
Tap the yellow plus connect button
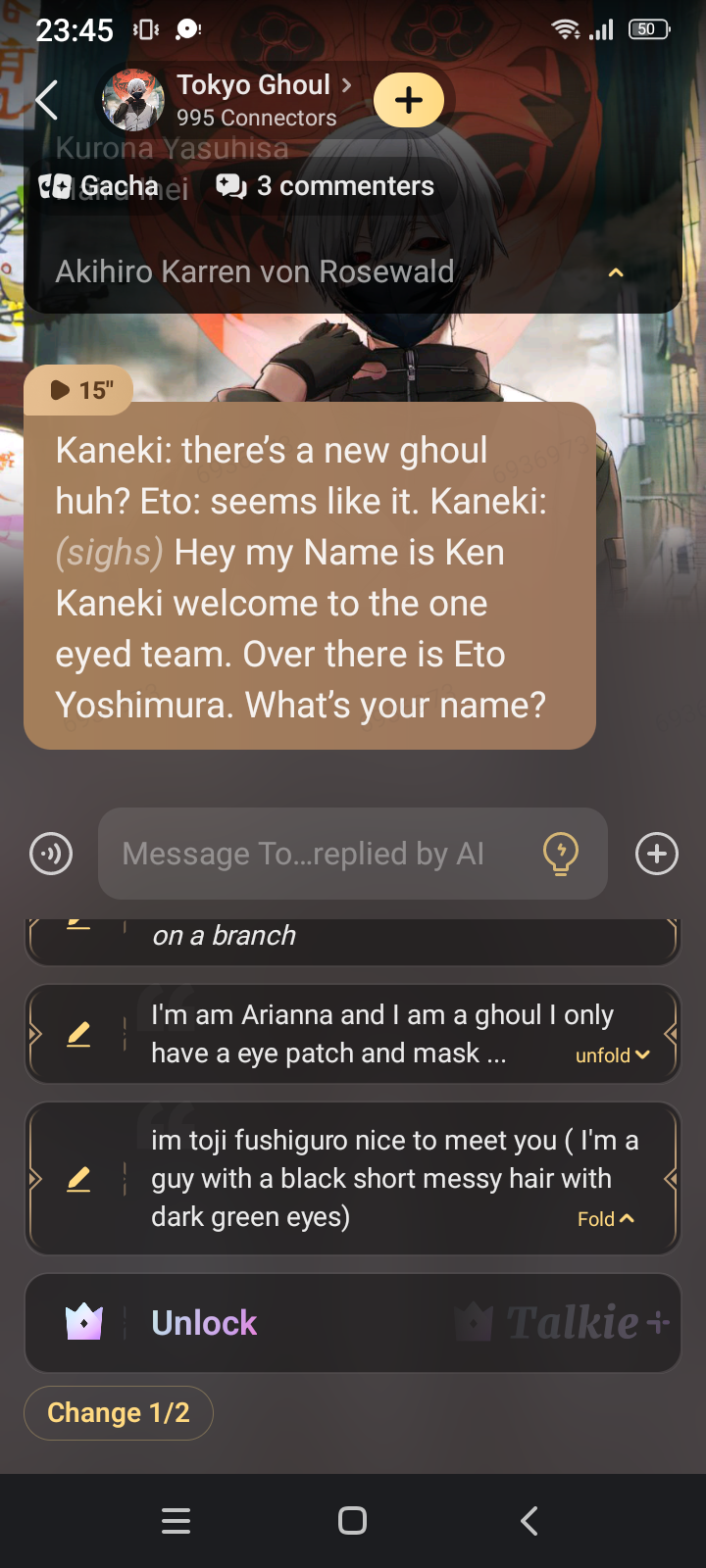[409, 100]
